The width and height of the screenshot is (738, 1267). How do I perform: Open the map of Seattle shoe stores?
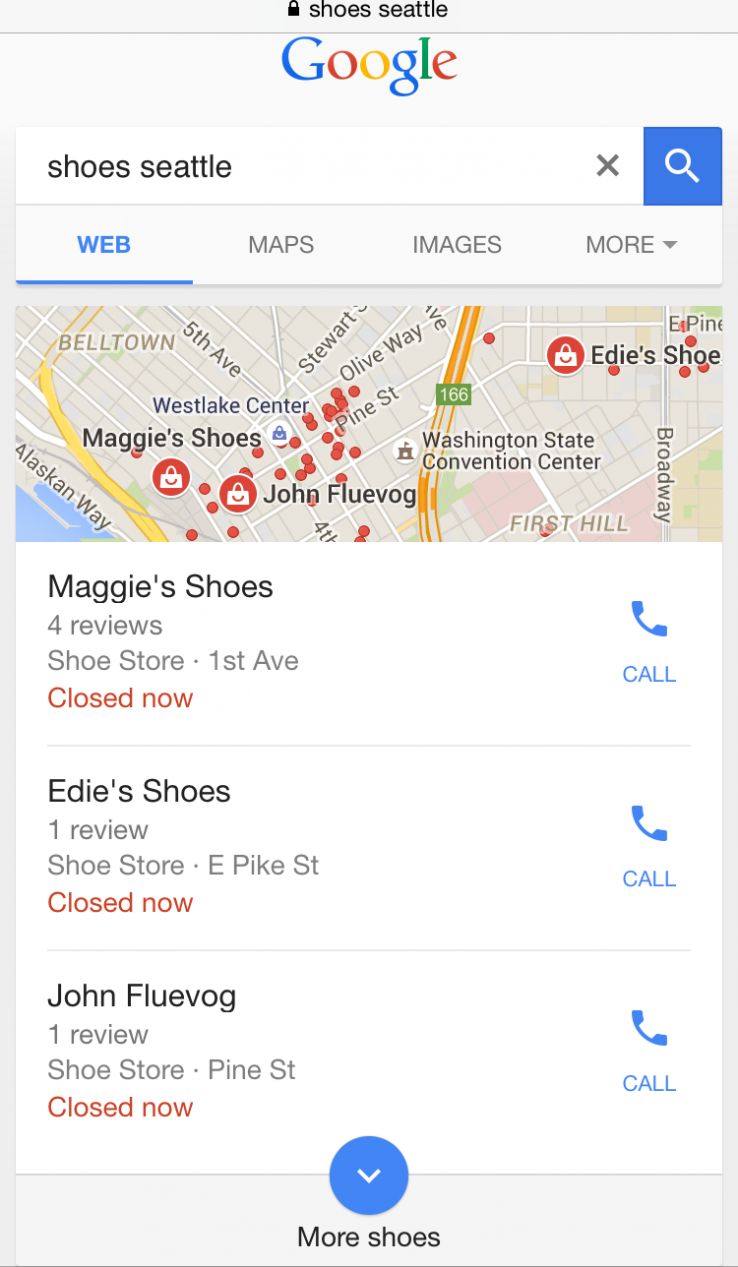[368, 424]
